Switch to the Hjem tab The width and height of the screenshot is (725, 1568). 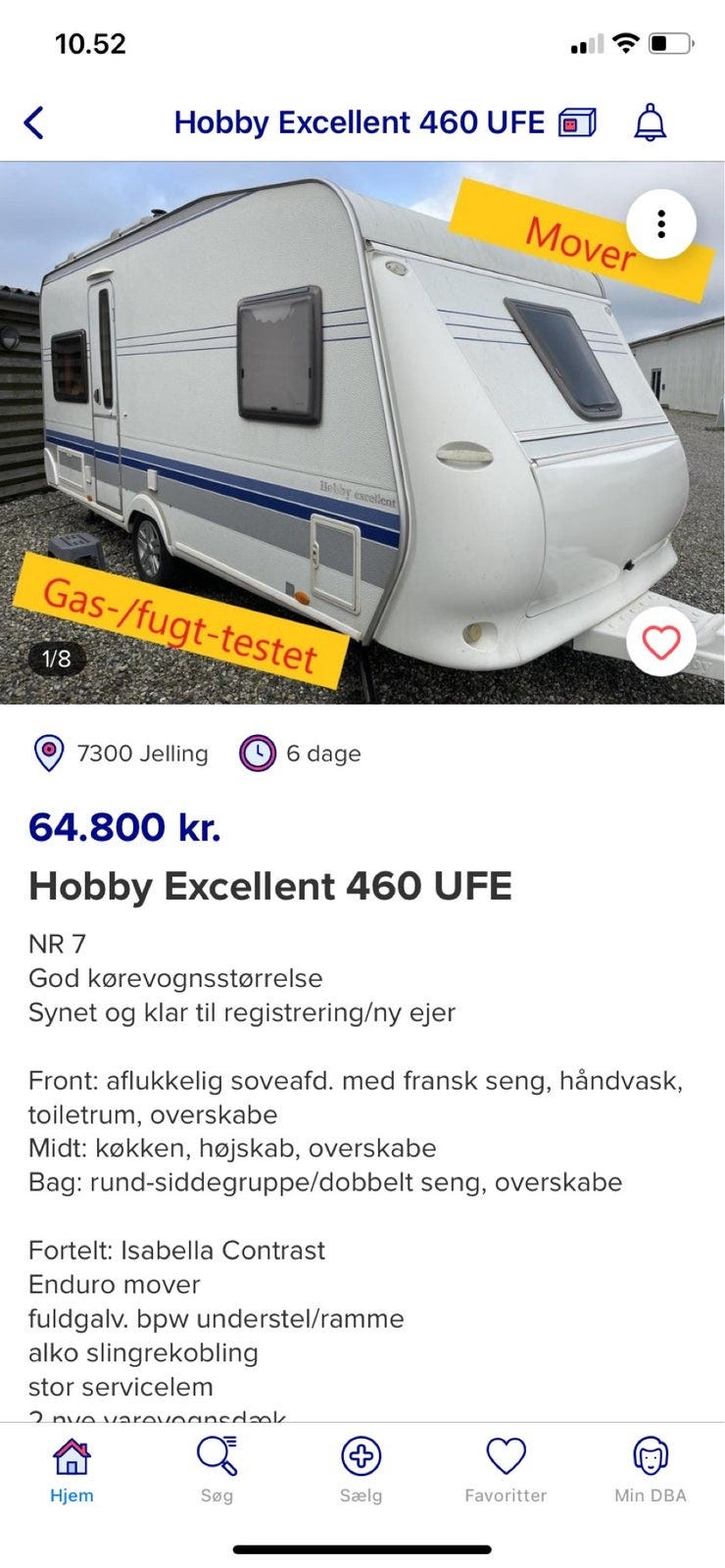click(71, 1467)
